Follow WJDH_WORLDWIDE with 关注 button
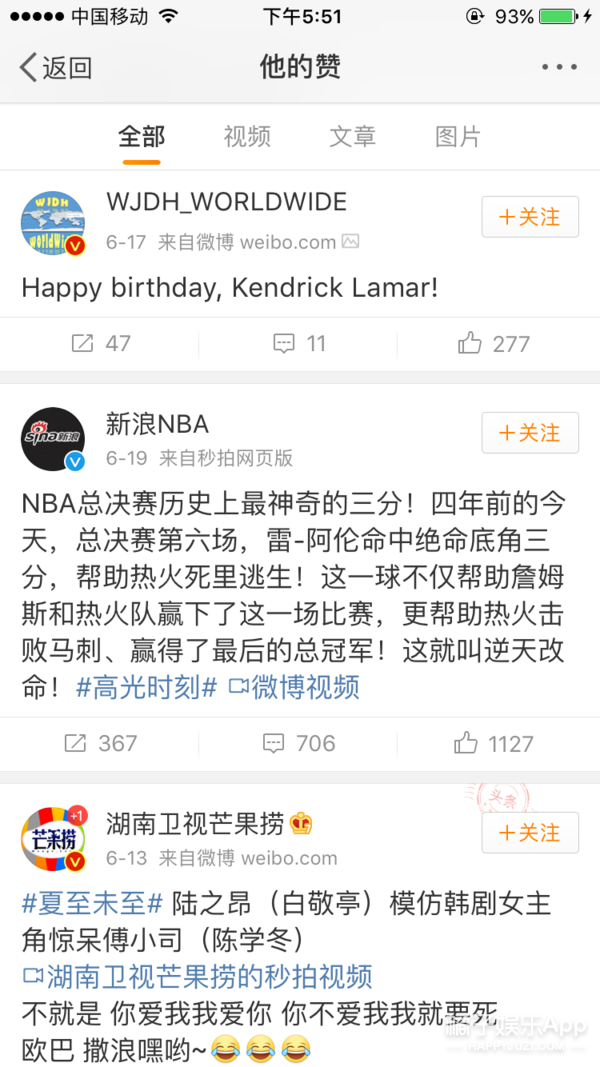The height and width of the screenshot is (1067, 600). click(529, 217)
